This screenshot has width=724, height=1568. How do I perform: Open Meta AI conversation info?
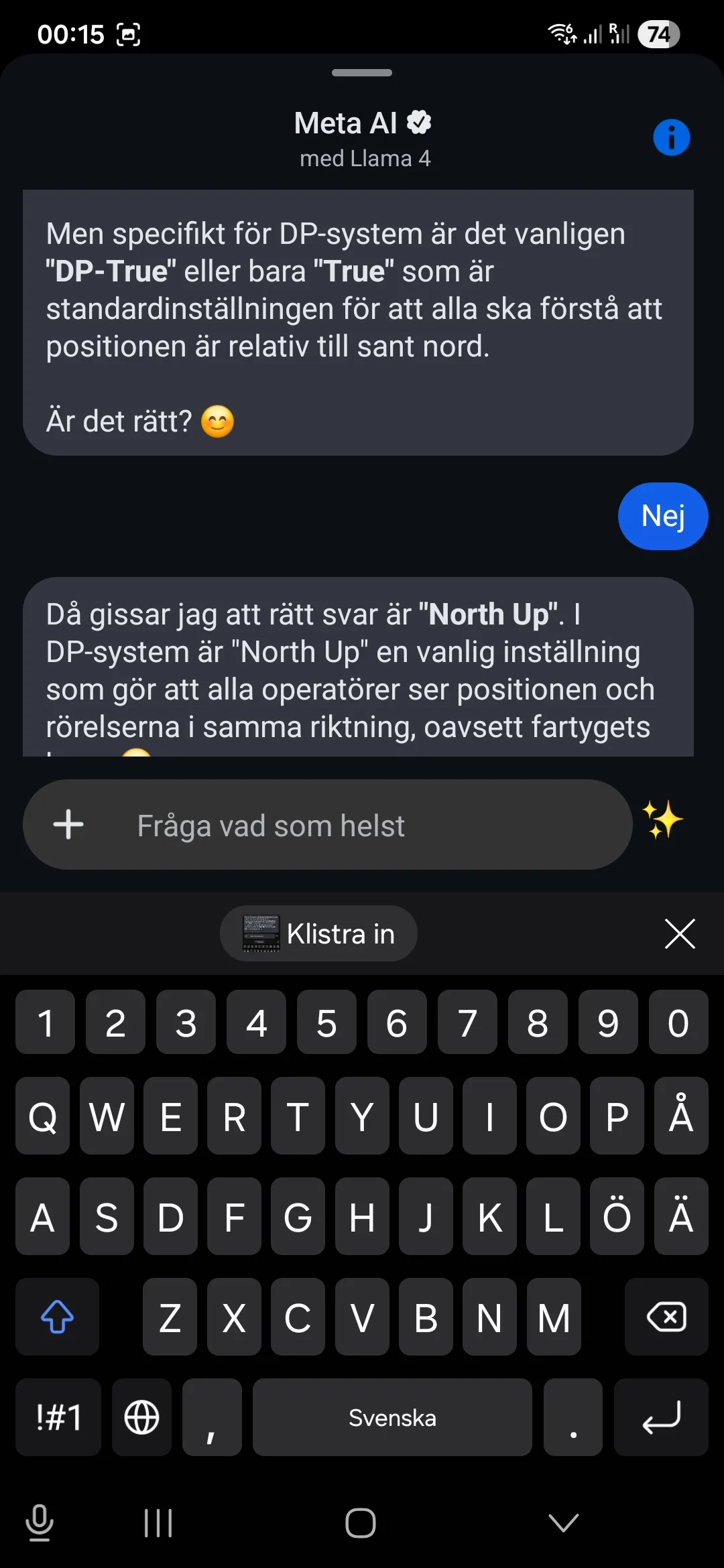coord(671,137)
